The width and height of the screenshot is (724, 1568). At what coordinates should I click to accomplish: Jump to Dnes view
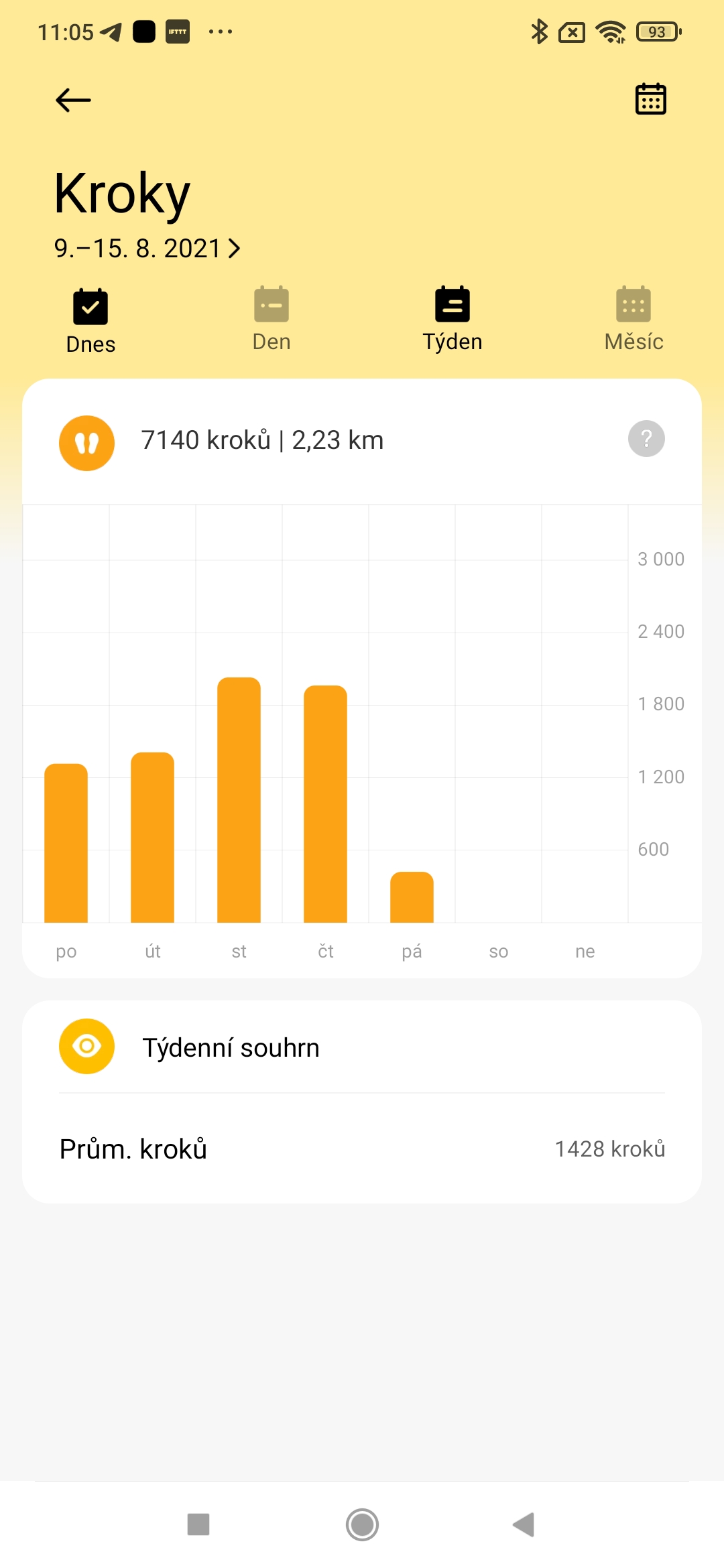pyautogui.click(x=90, y=322)
